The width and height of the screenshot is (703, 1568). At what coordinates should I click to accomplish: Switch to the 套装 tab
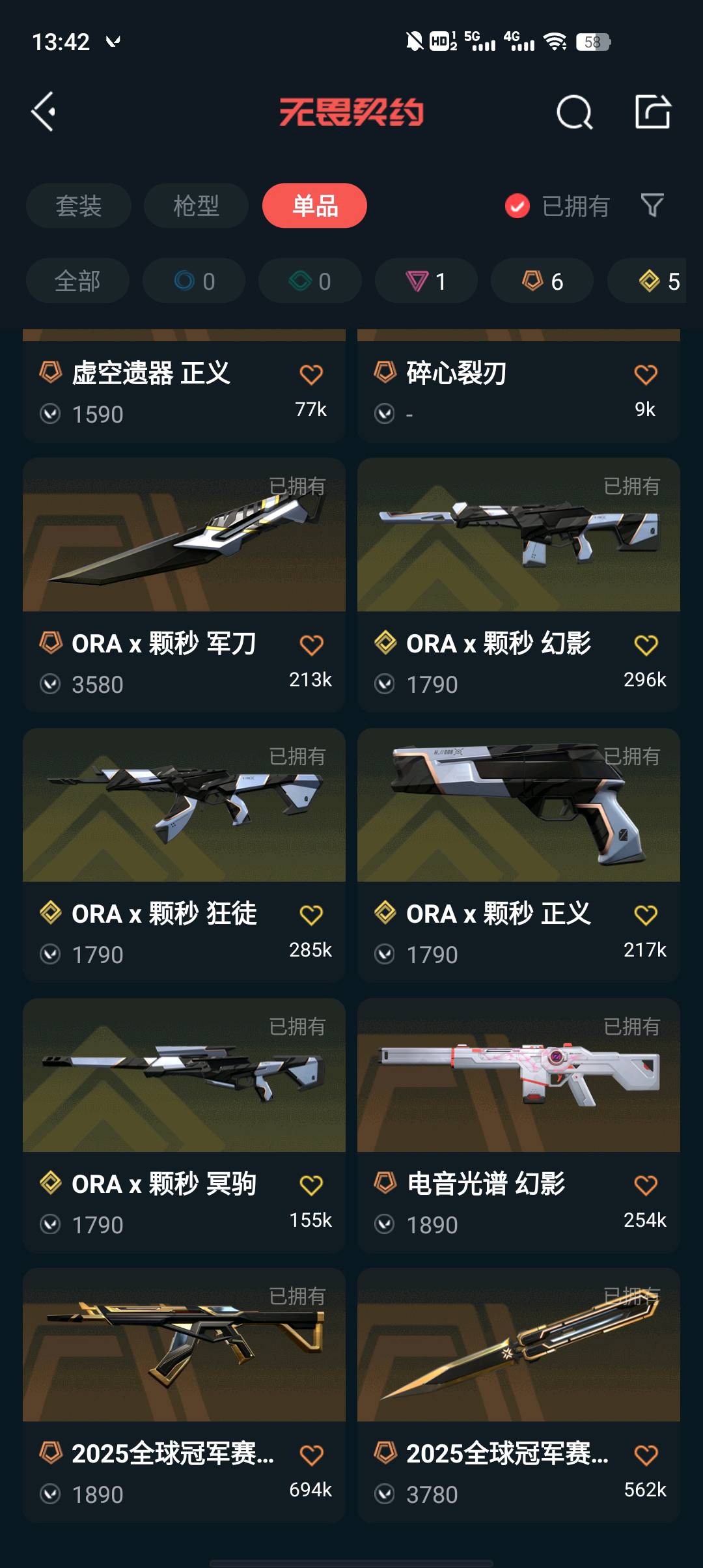click(x=79, y=206)
